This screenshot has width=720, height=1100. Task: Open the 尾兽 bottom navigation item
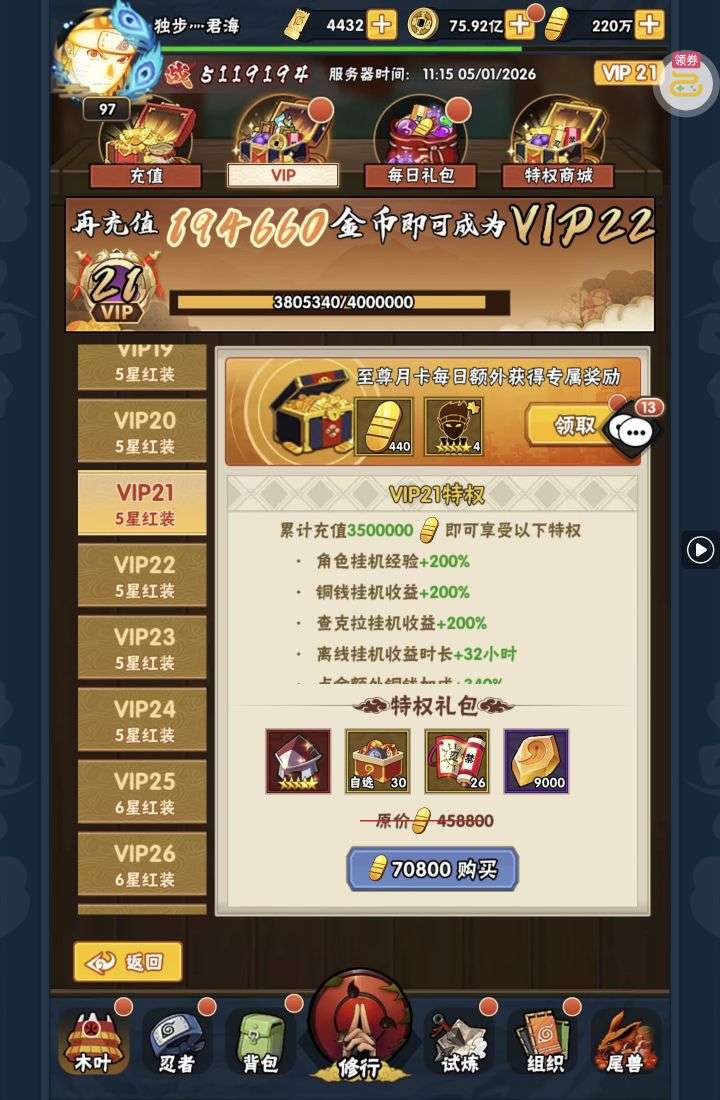[x=625, y=1043]
